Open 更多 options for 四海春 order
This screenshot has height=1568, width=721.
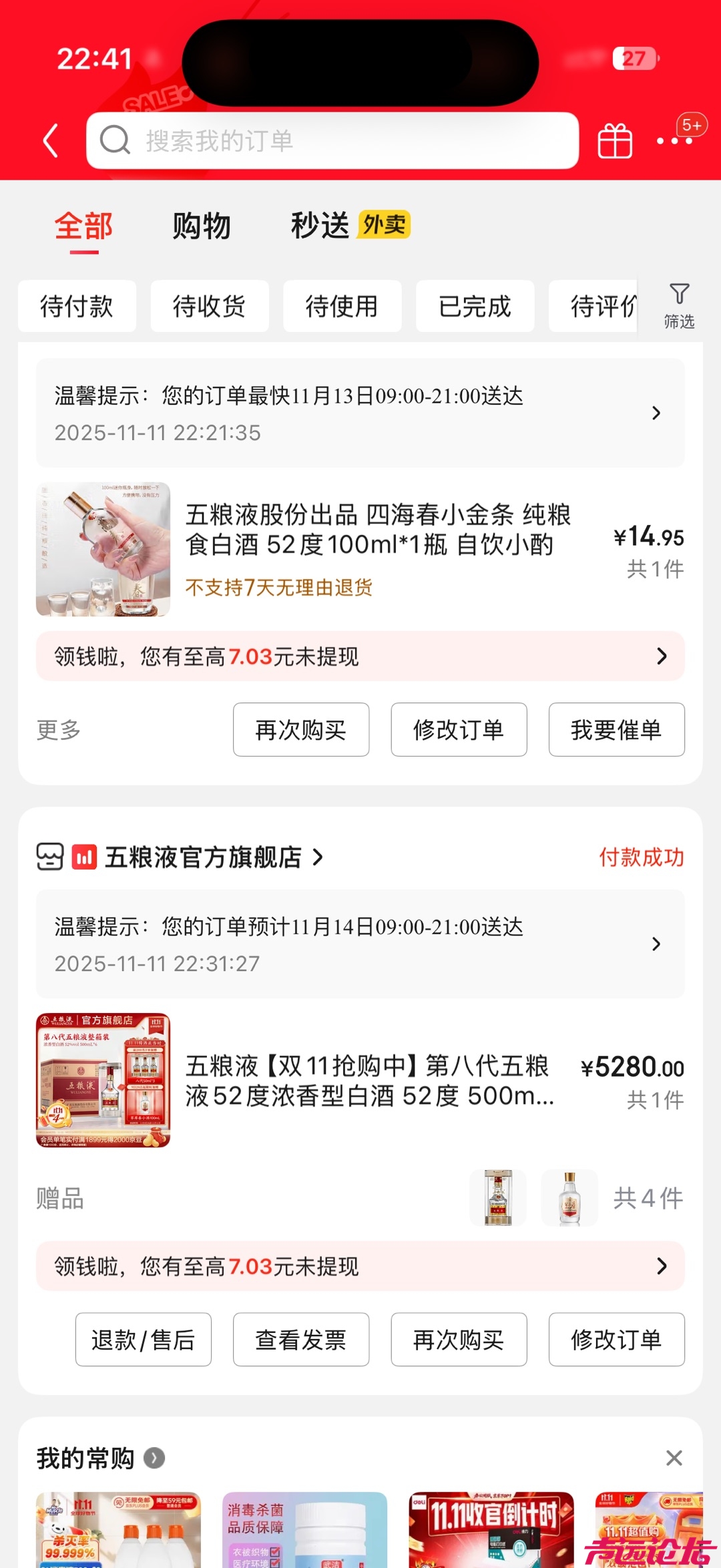tap(59, 730)
